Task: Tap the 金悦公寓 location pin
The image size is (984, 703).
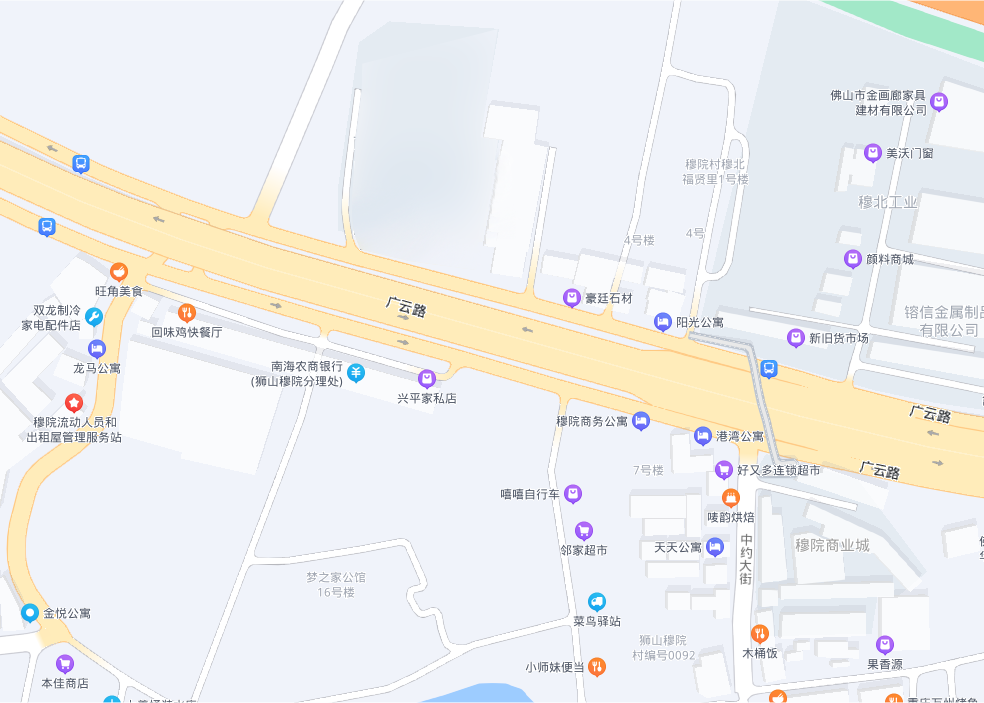Action: point(30,613)
